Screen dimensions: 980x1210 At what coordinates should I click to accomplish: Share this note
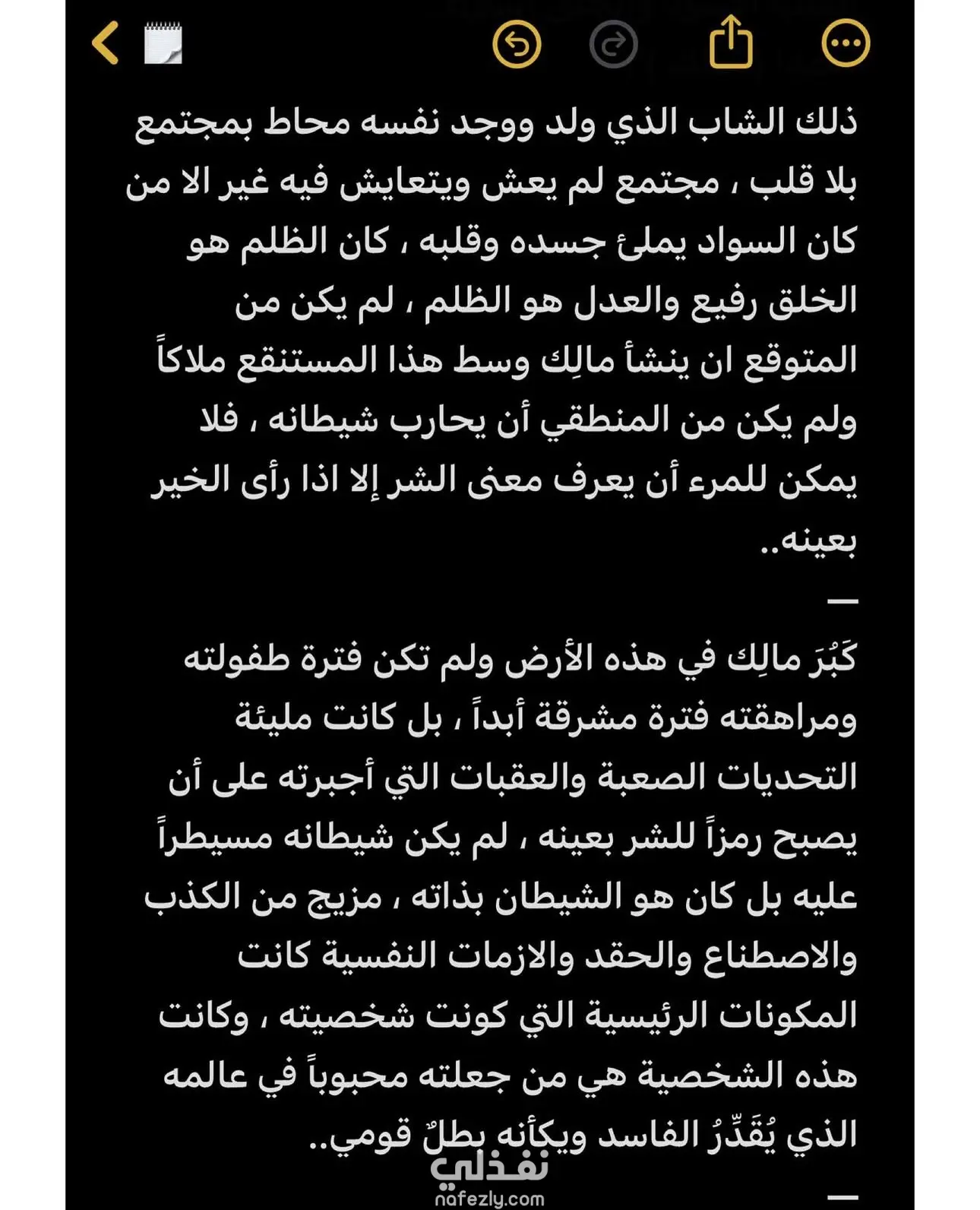pyautogui.click(x=731, y=43)
